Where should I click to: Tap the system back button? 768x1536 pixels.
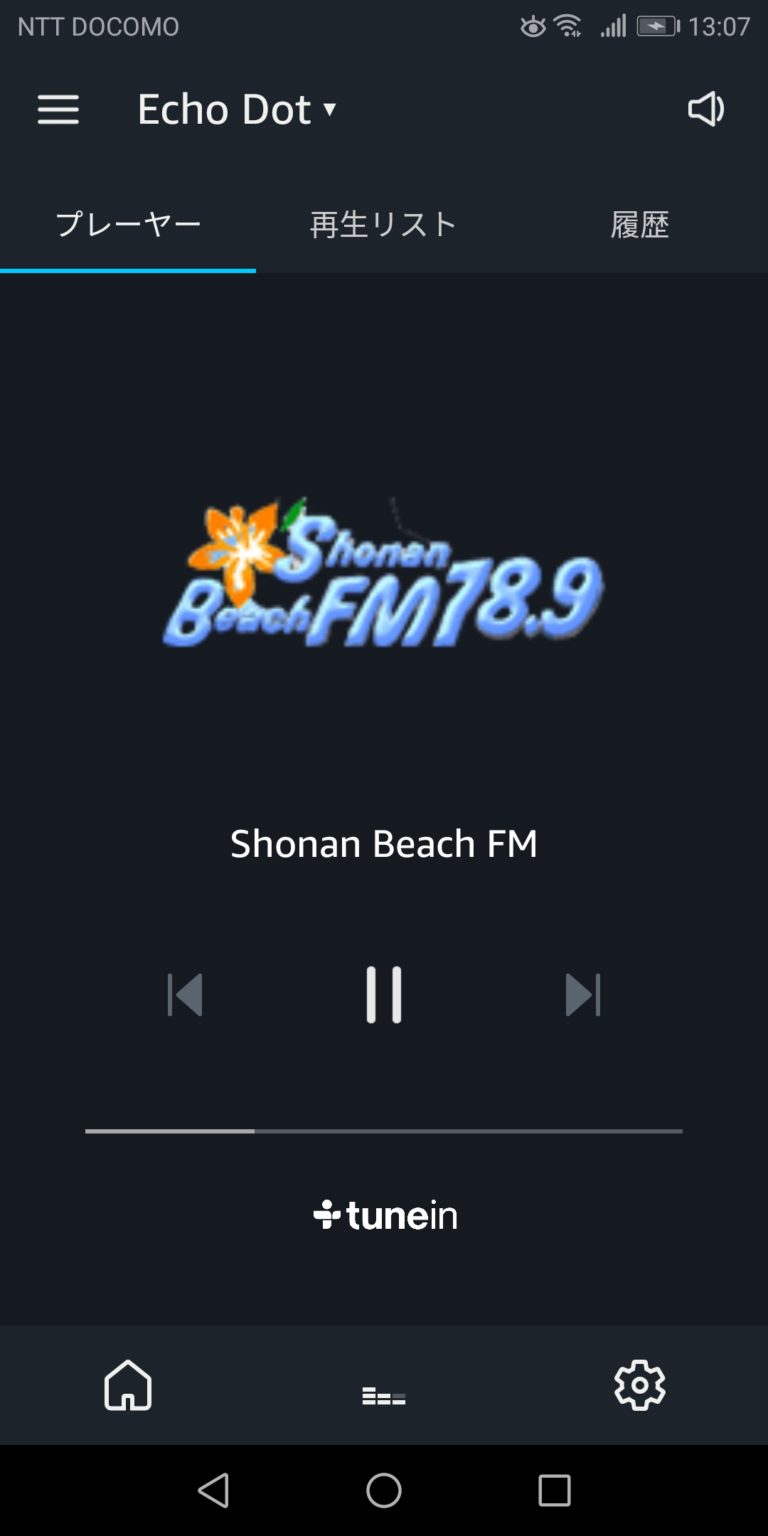click(214, 1490)
